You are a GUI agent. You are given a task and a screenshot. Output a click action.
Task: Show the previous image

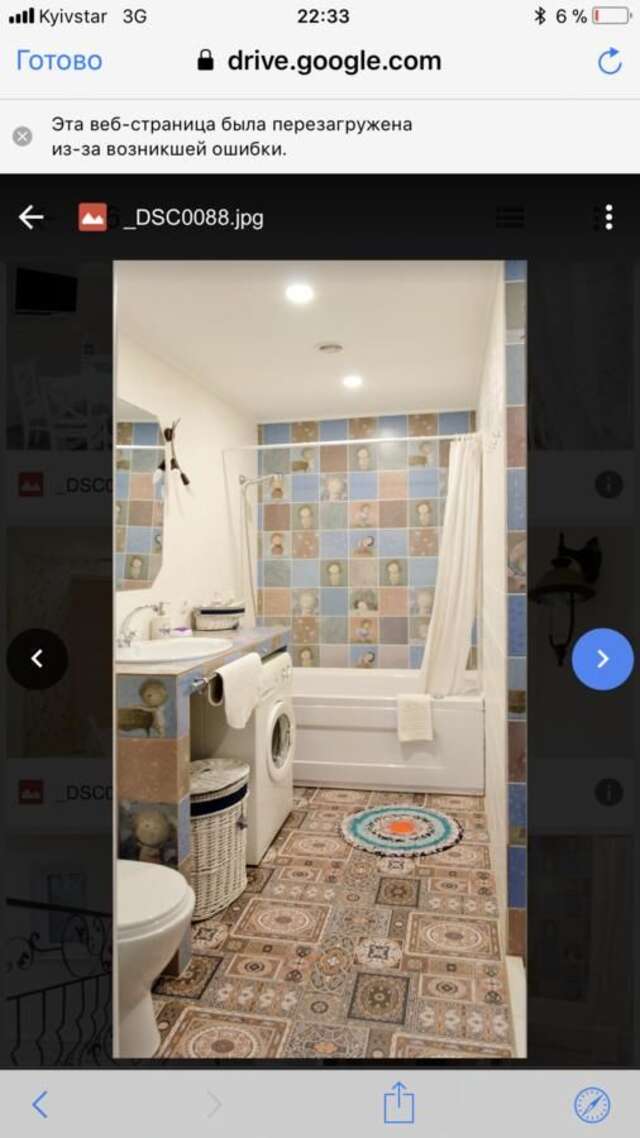(37, 659)
